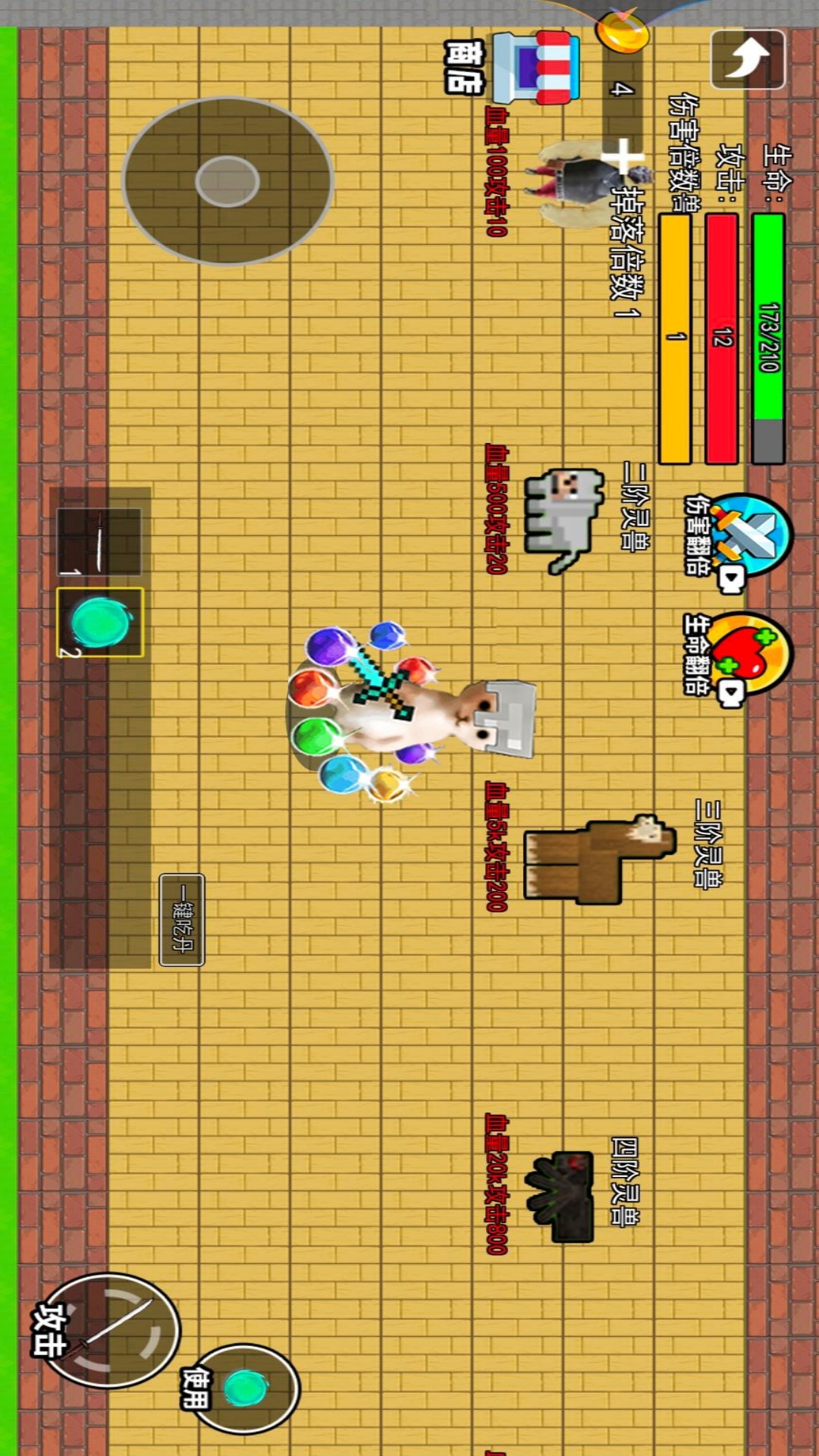Tap the 使用 use item button

246,1389
